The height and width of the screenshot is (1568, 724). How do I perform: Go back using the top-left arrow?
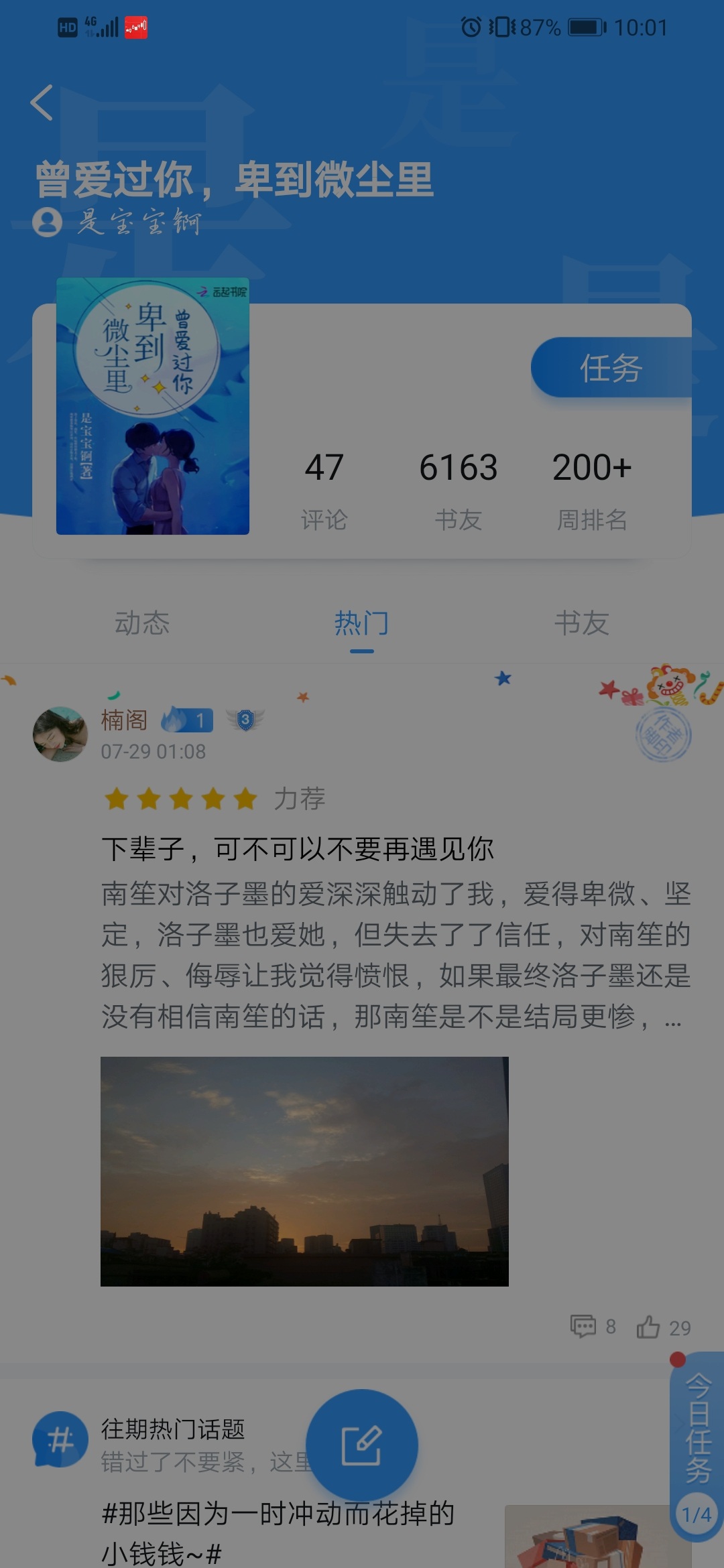pyautogui.click(x=42, y=103)
